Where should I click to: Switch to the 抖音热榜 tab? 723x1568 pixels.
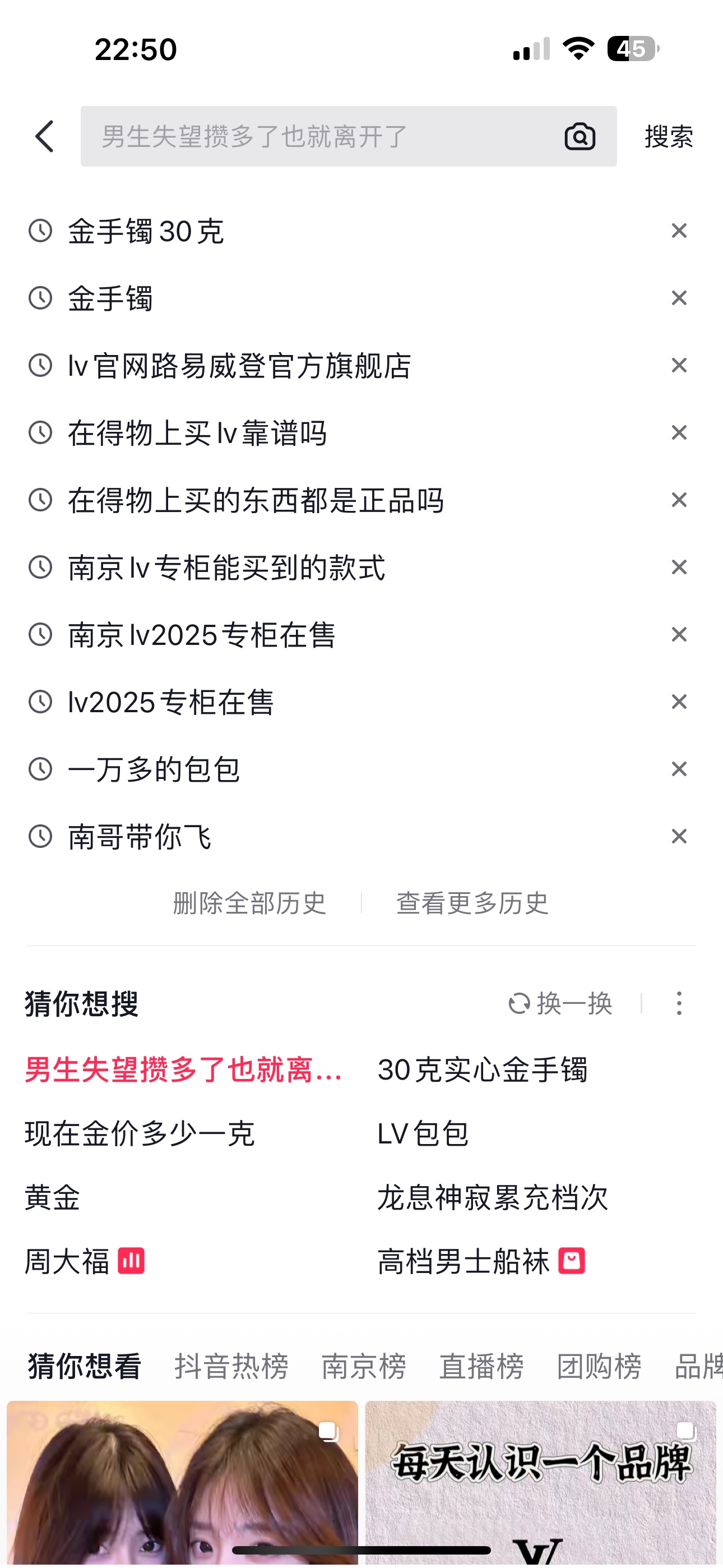tap(231, 1366)
